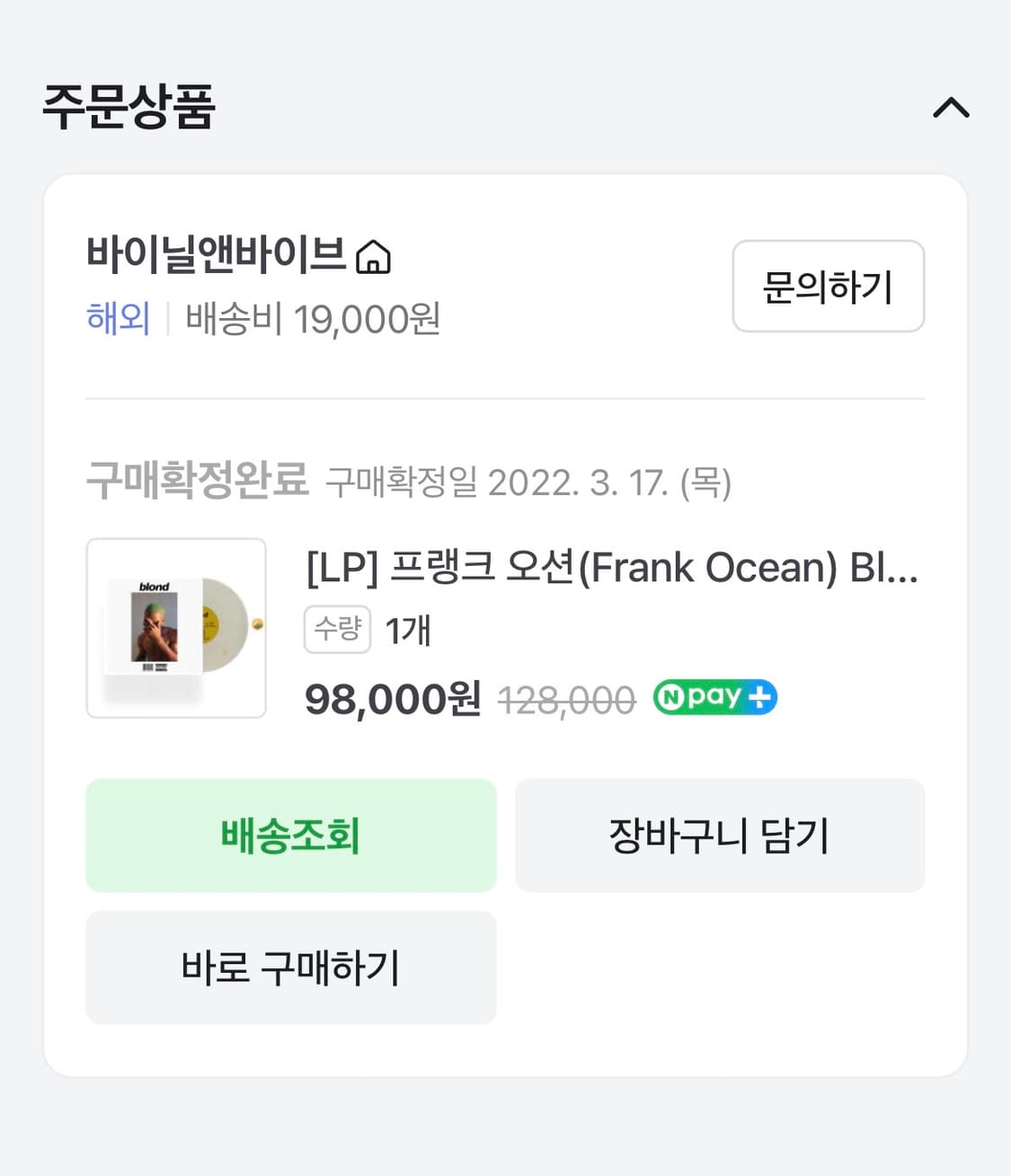1011x1176 pixels.
Task: Click the Npay Plus payment badge
Action: coord(714,697)
